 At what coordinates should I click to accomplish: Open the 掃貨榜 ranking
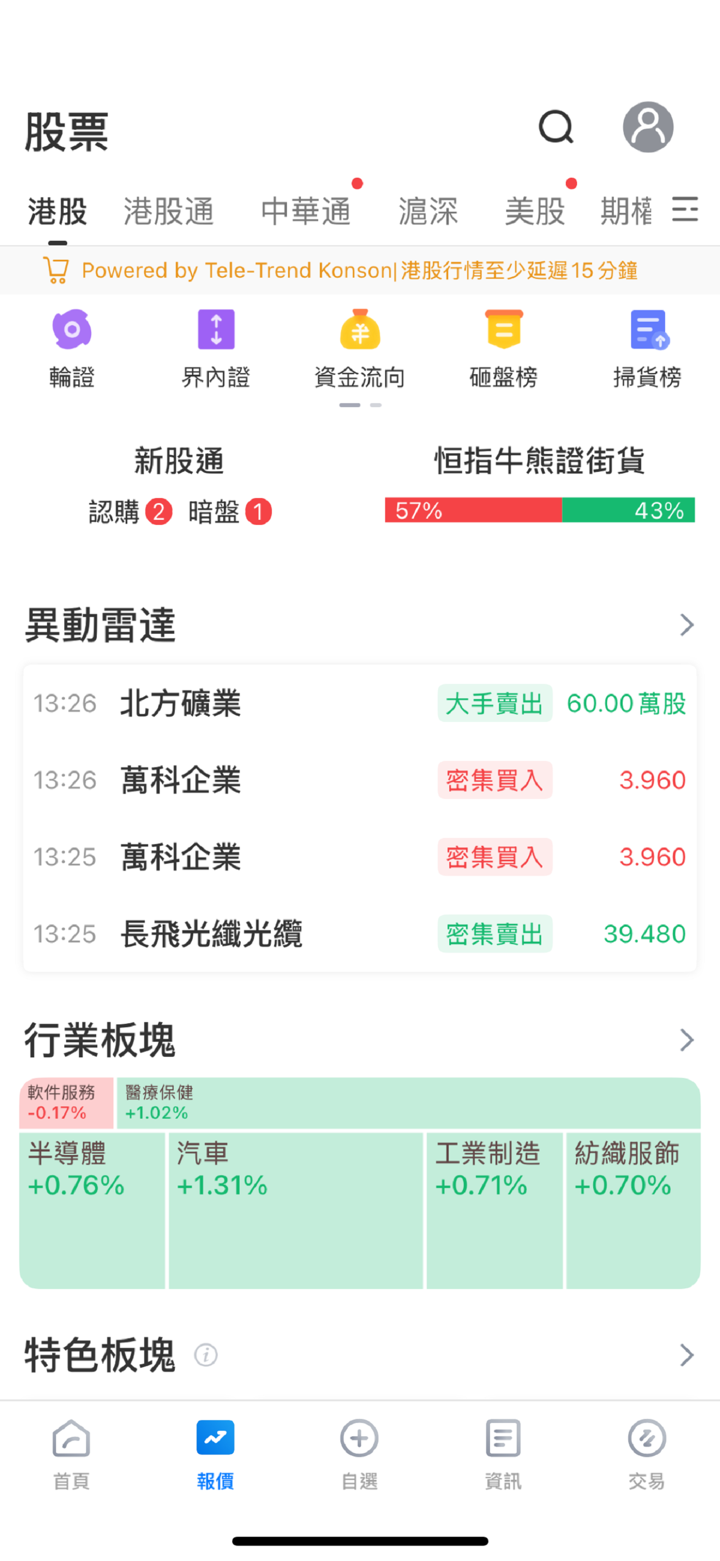pyautogui.click(x=648, y=349)
